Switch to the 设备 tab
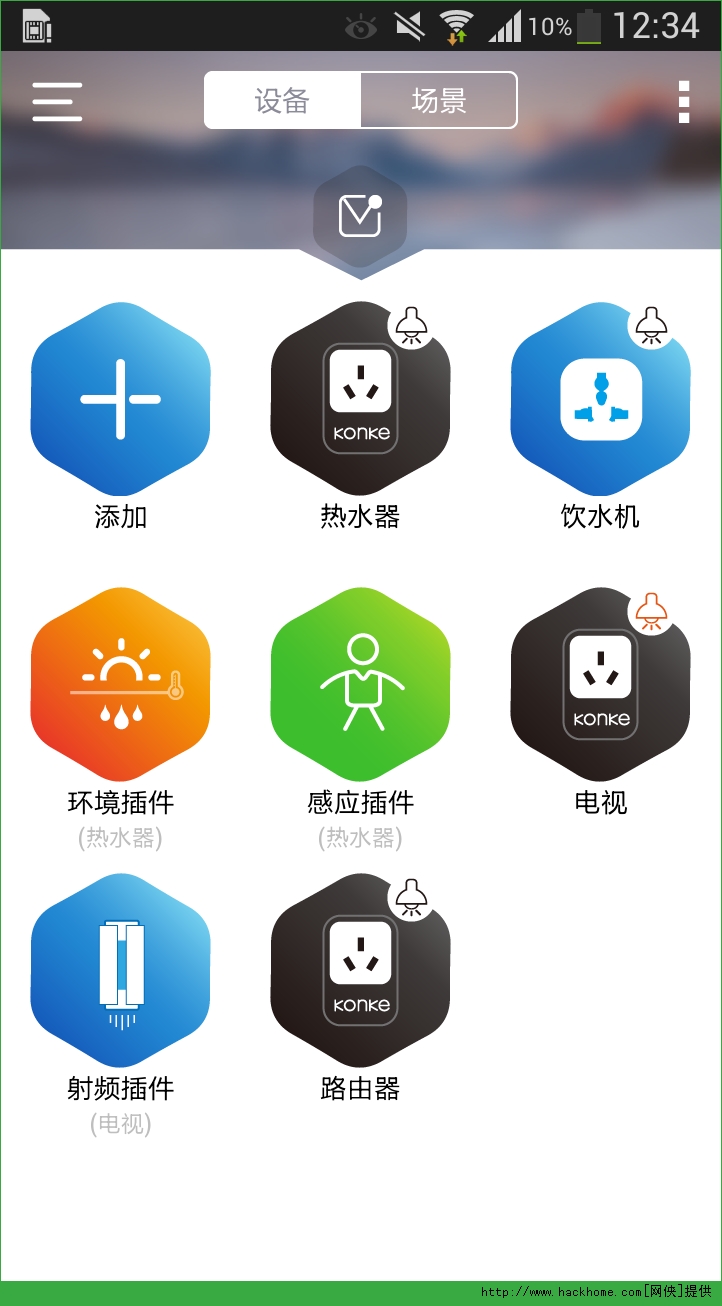Screen dimensions: 722x1306 click(x=283, y=101)
